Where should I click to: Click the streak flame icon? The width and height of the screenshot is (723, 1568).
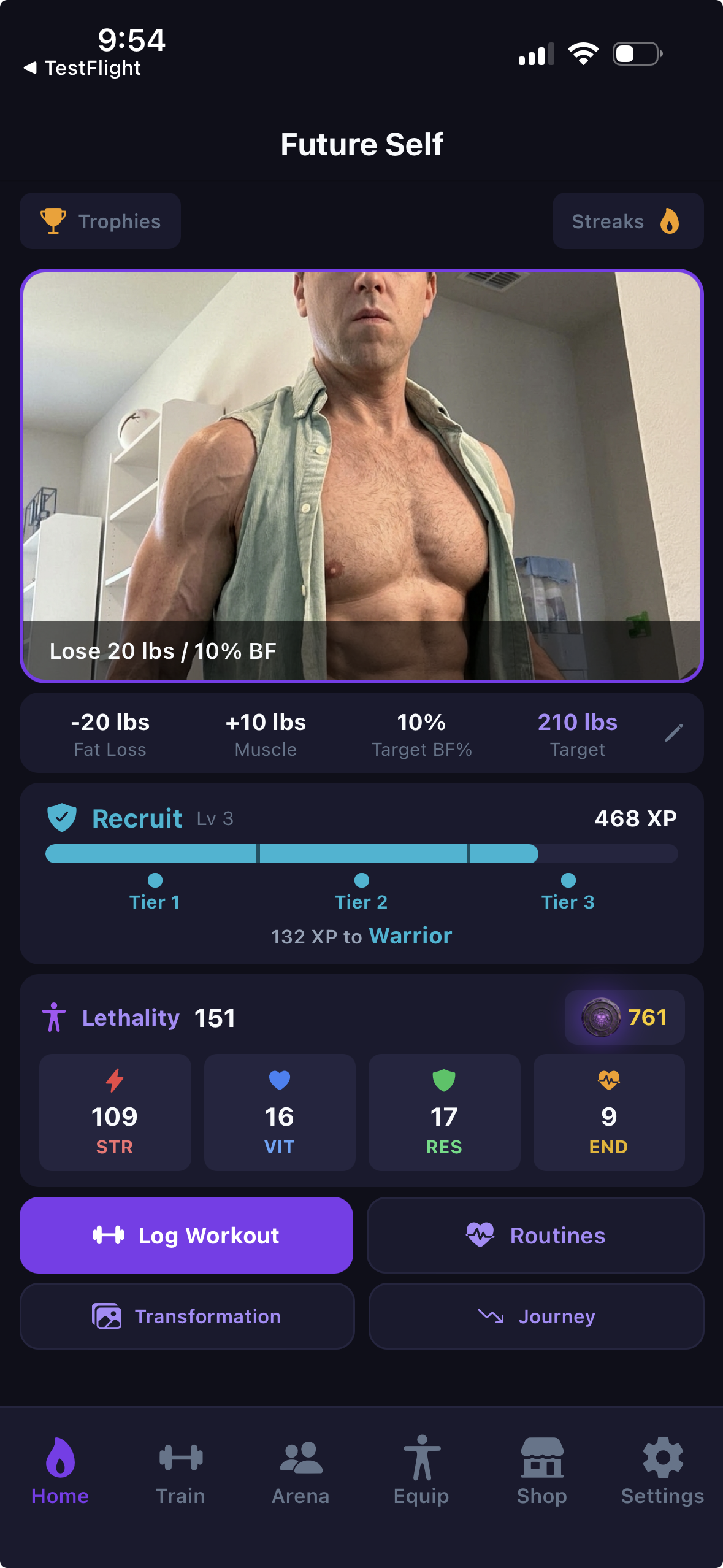tap(669, 221)
